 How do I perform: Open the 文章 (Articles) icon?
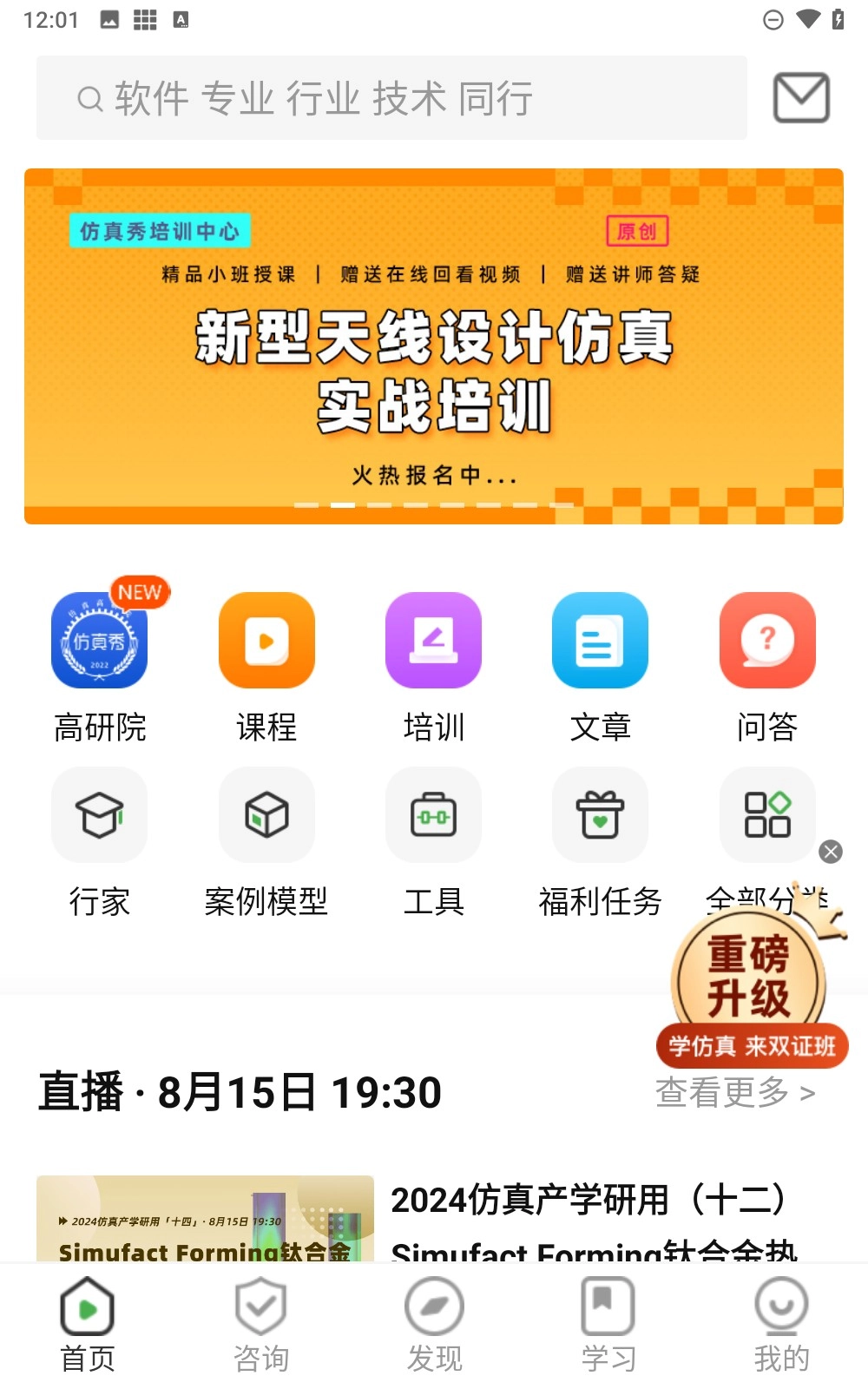pyautogui.click(x=600, y=641)
